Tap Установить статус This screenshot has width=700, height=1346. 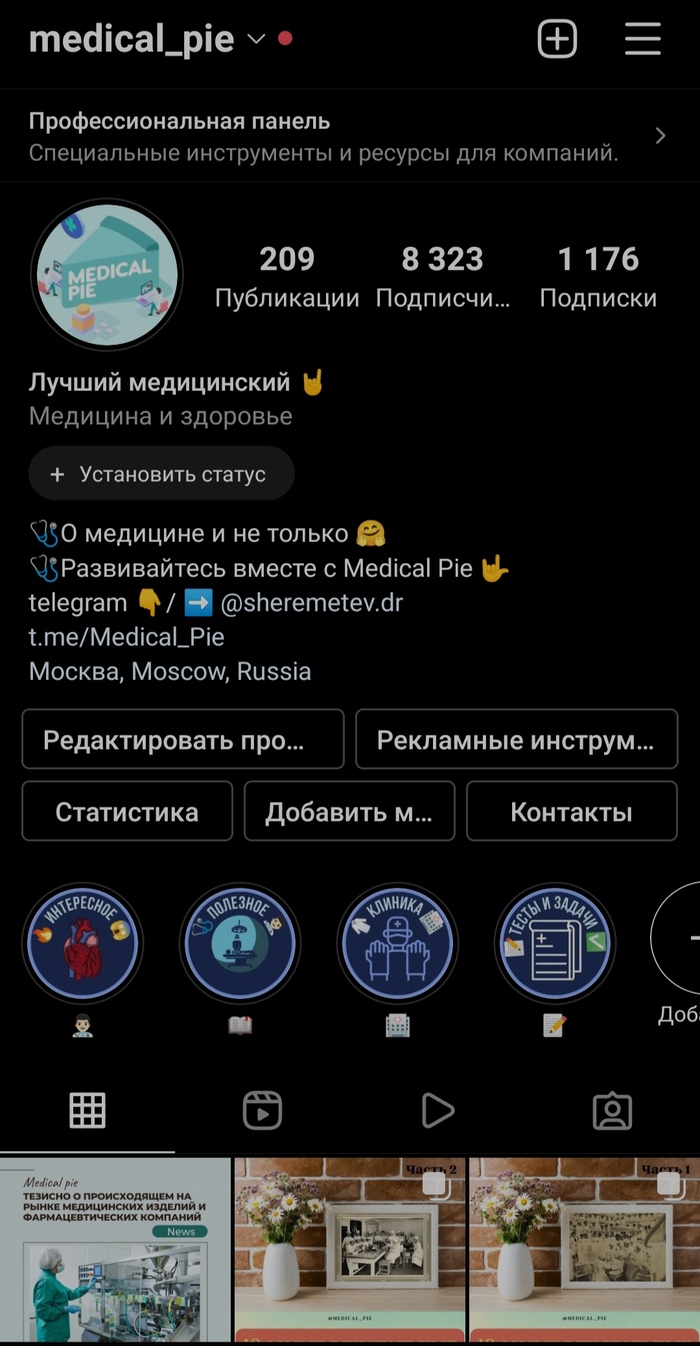[161, 474]
